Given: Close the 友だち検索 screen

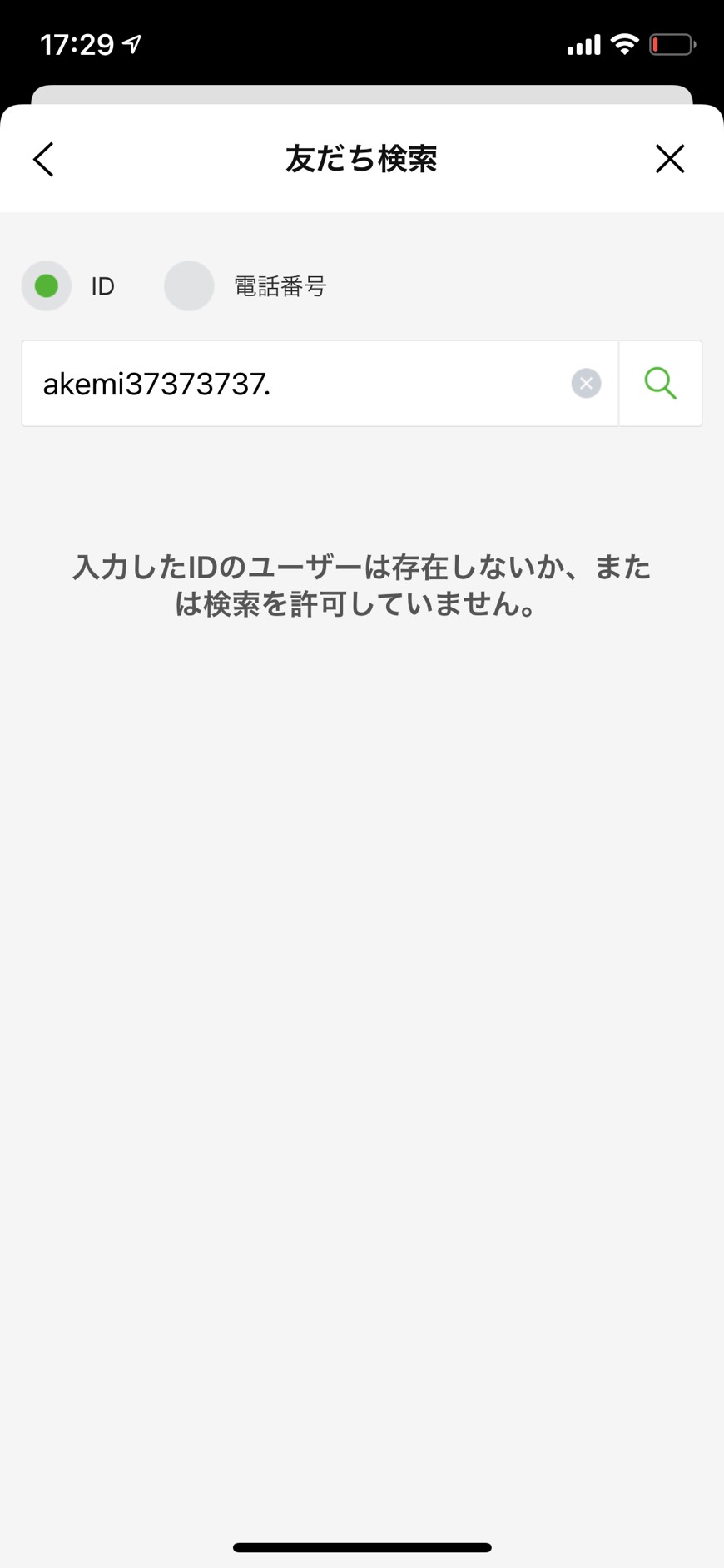Looking at the screenshot, I should (x=670, y=158).
